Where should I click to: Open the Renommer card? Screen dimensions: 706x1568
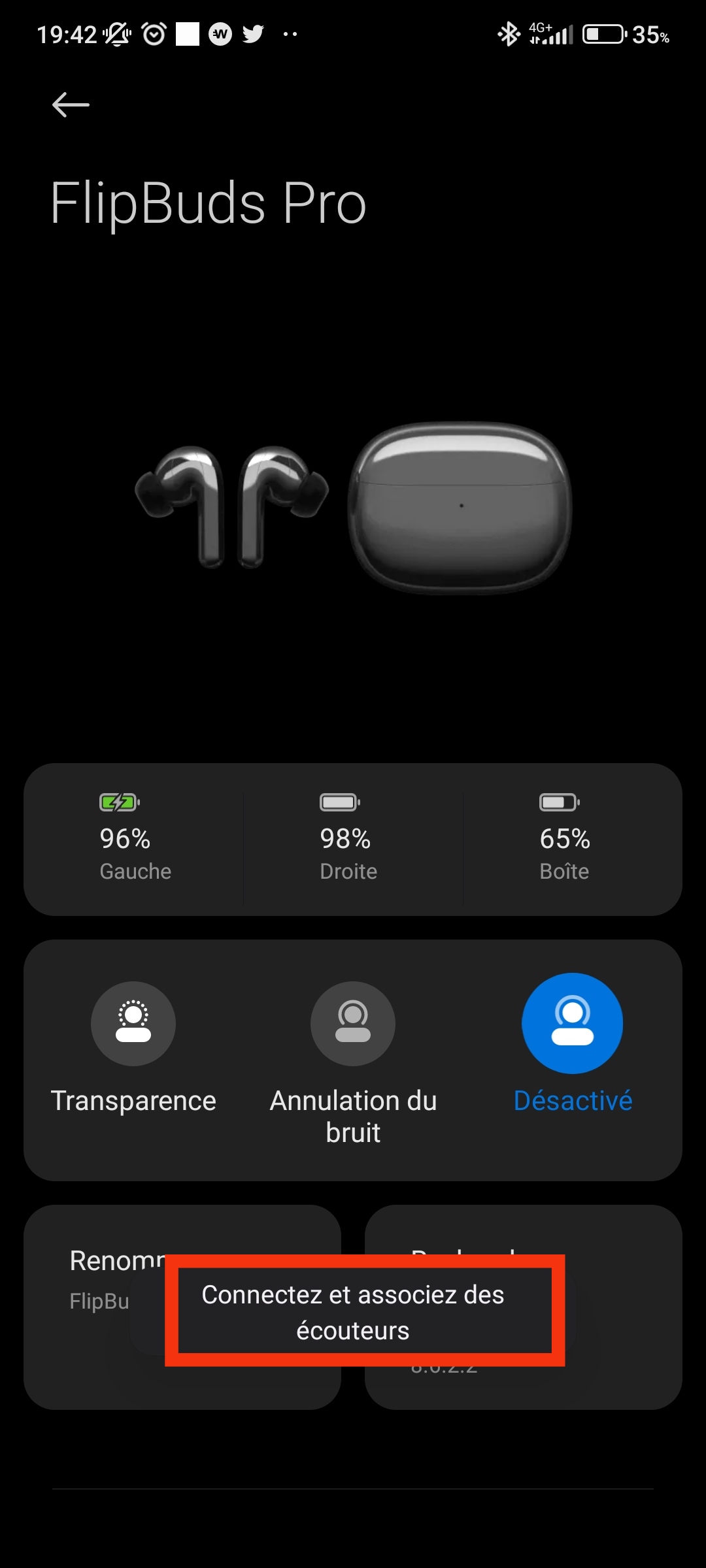(98, 1281)
